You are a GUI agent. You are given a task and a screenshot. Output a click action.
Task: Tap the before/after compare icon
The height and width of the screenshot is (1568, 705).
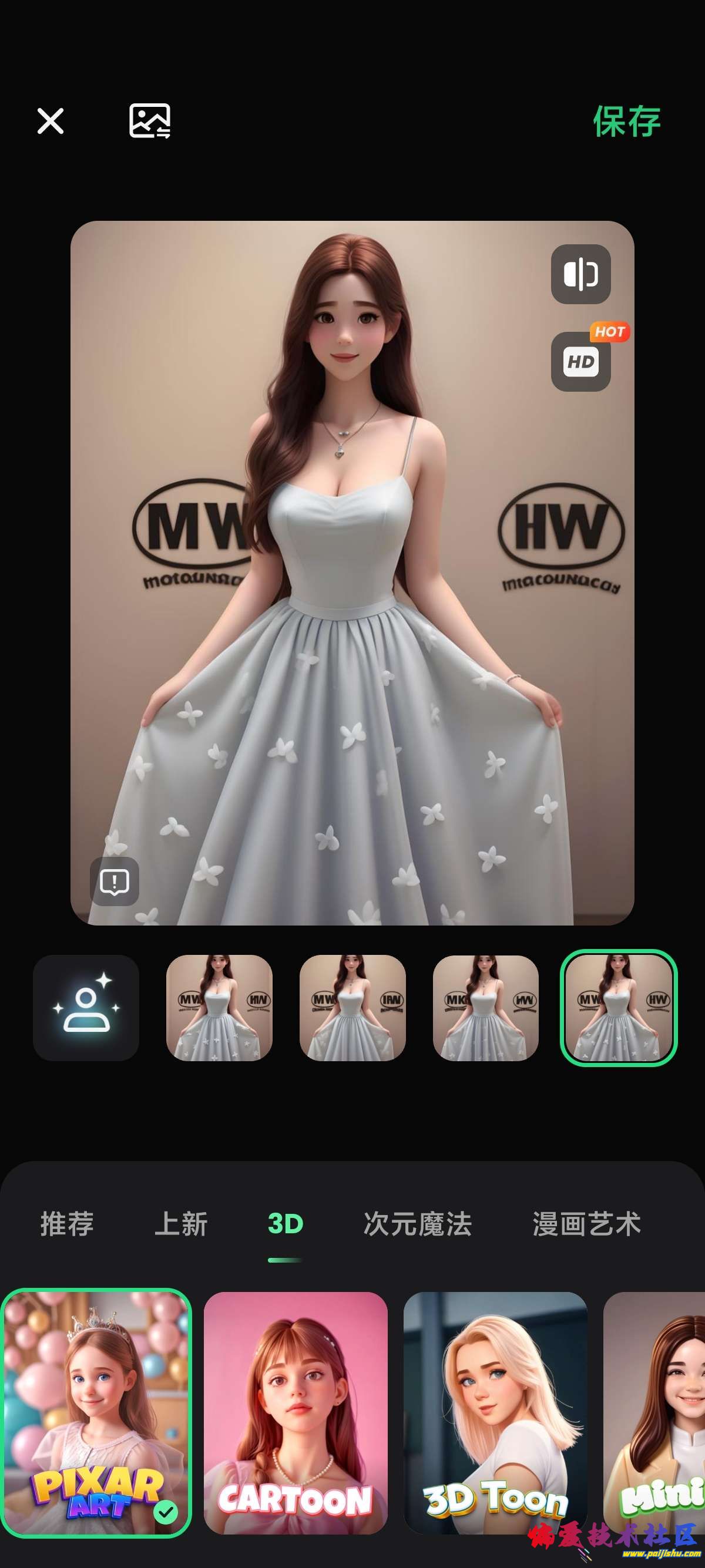pyautogui.click(x=580, y=274)
